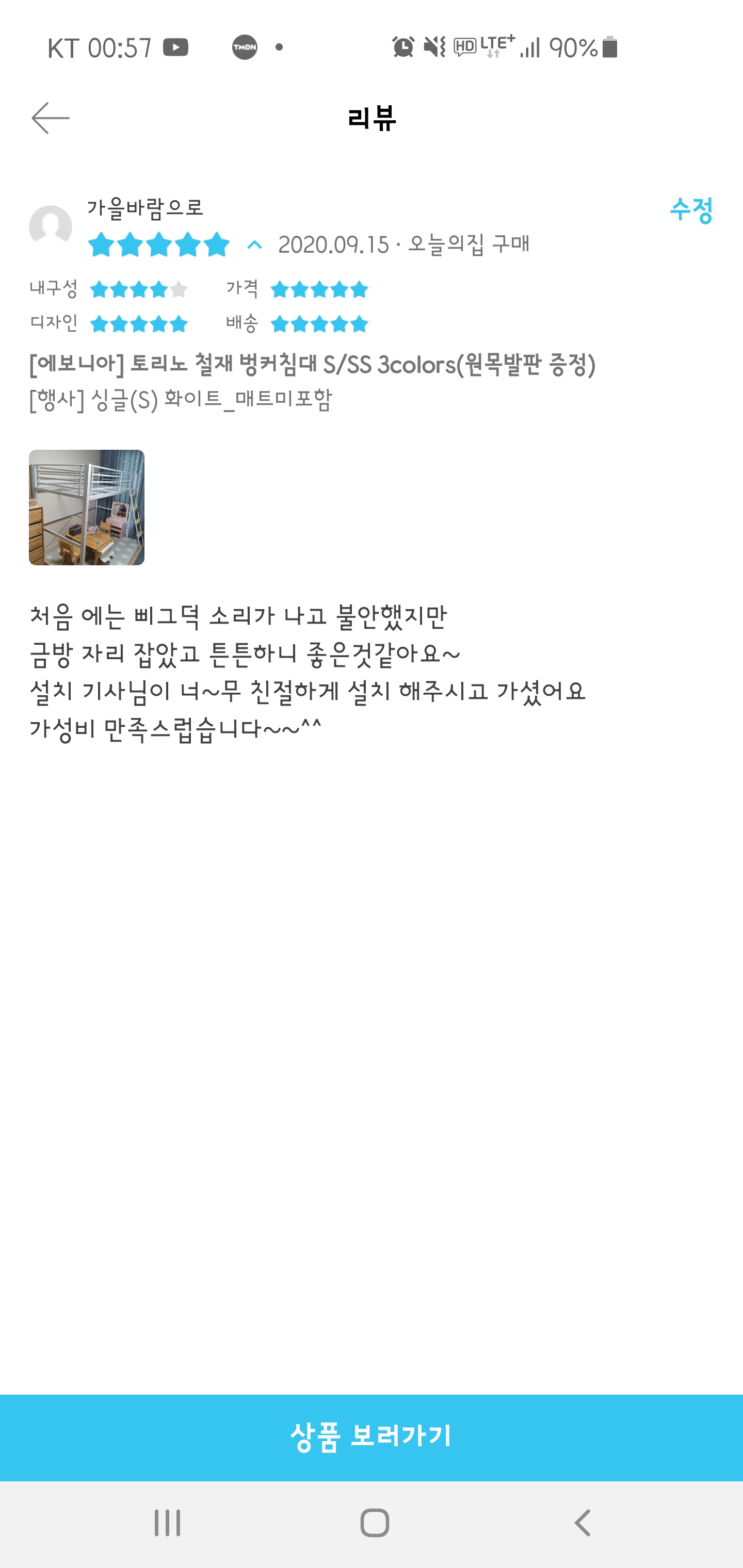Open recent apps from navigation bar
Viewport: 743px width, 1568px height.
tap(168, 1523)
